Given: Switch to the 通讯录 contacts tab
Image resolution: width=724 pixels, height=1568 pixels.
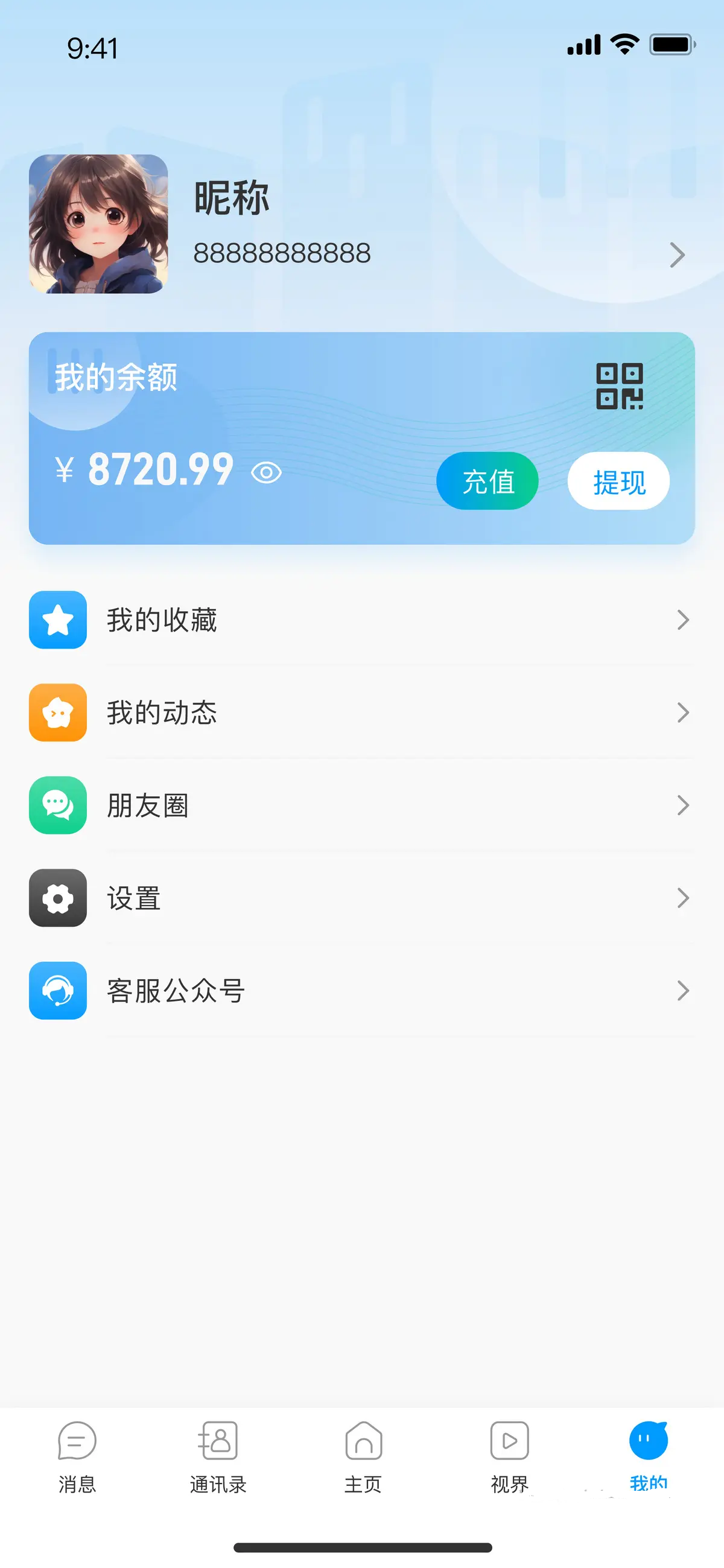Looking at the screenshot, I should coord(218,1456).
